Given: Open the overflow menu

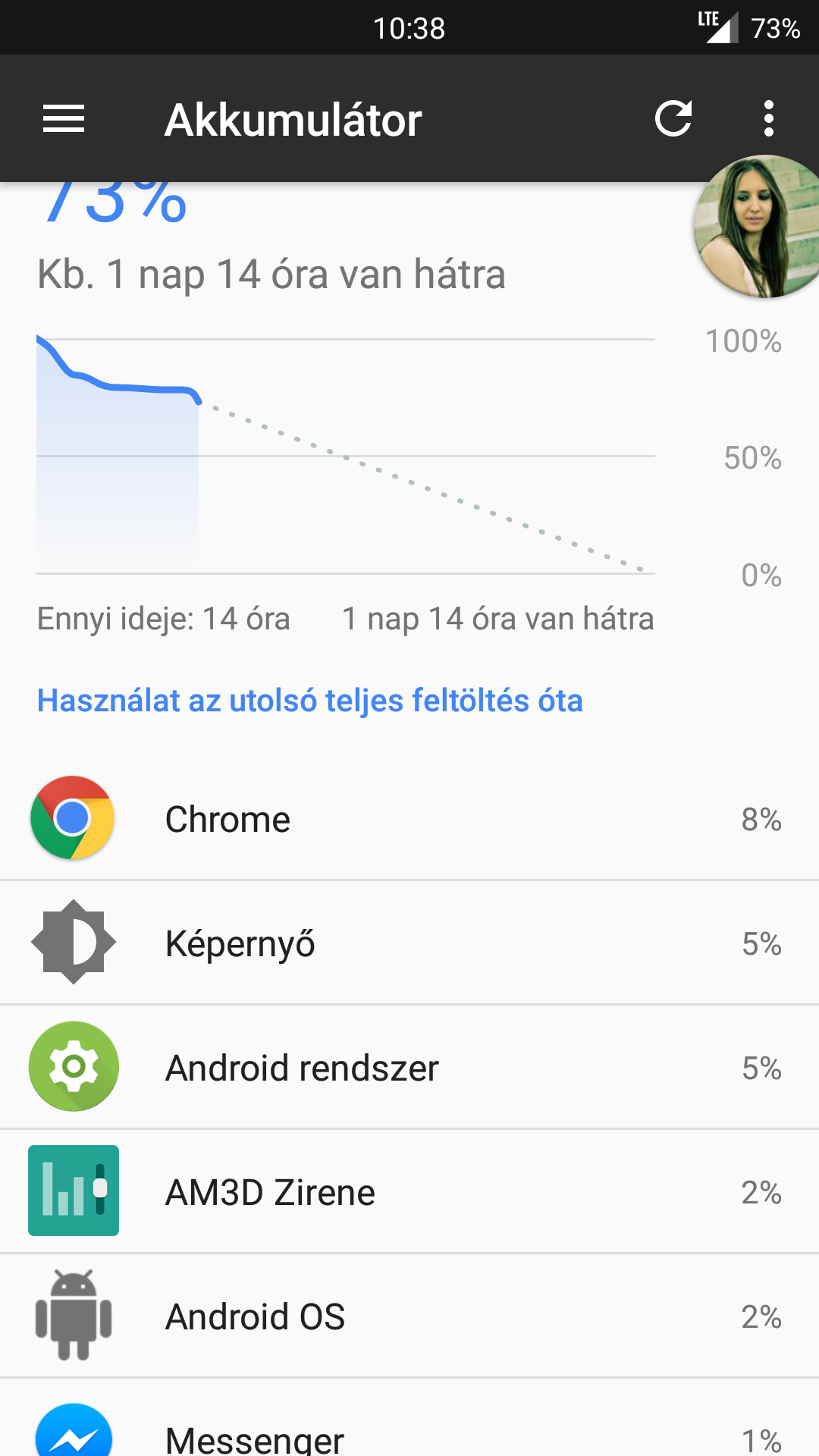Looking at the screenshot, I should (x=768, y=119).
